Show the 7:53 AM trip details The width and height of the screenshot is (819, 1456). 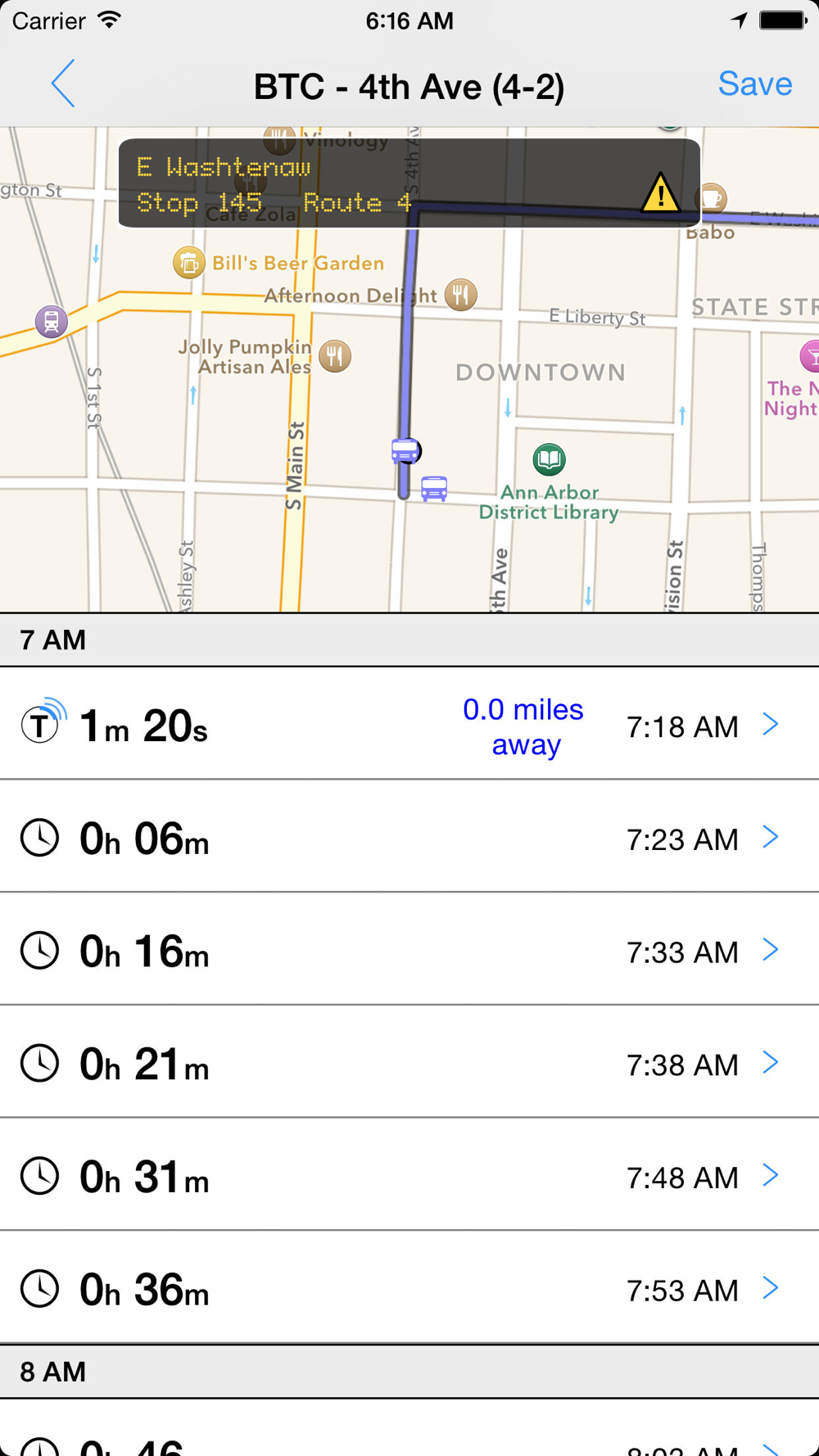point(409,1287)
